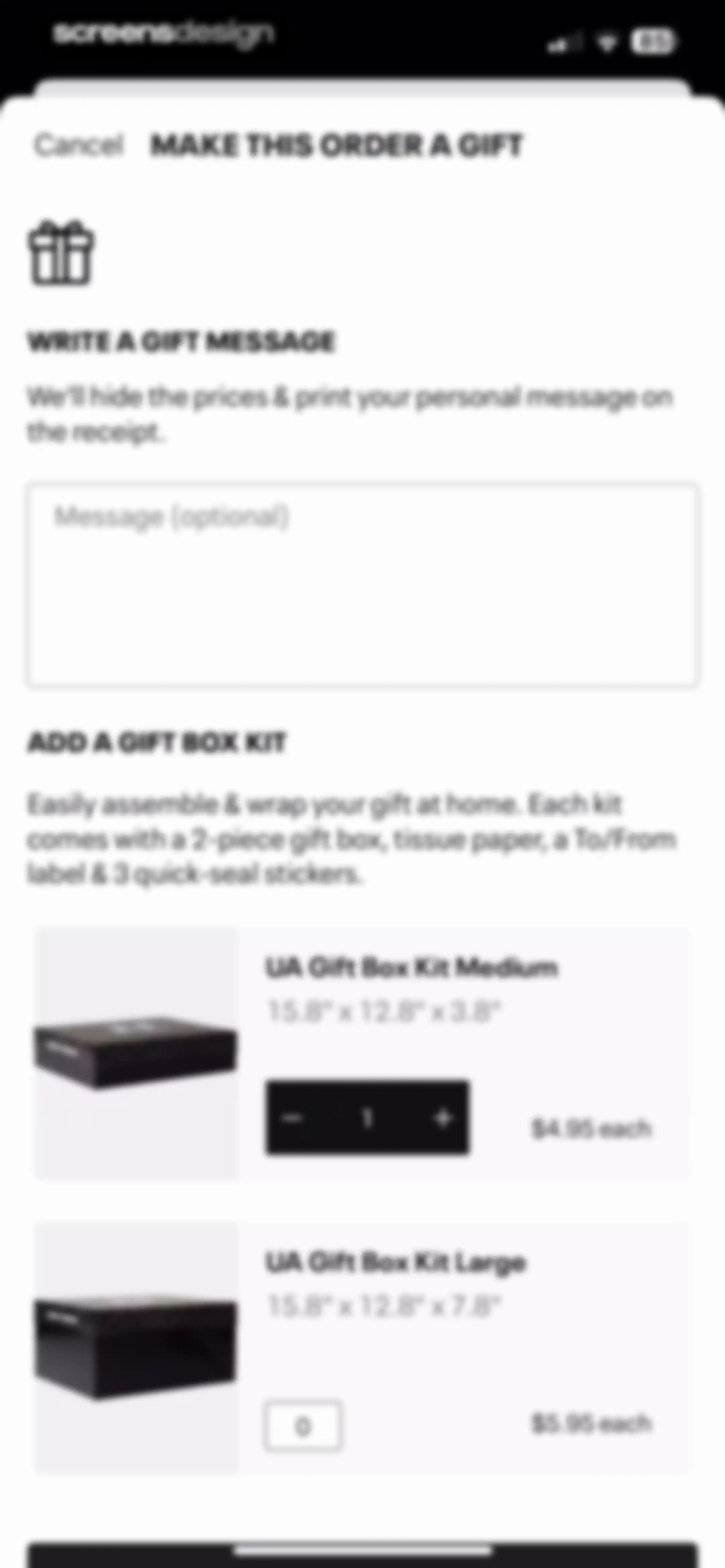Increase Medium gift box kit quantity
Image resolution: width=725 pixels, height=1568 pixels.
coord(443,1117)
